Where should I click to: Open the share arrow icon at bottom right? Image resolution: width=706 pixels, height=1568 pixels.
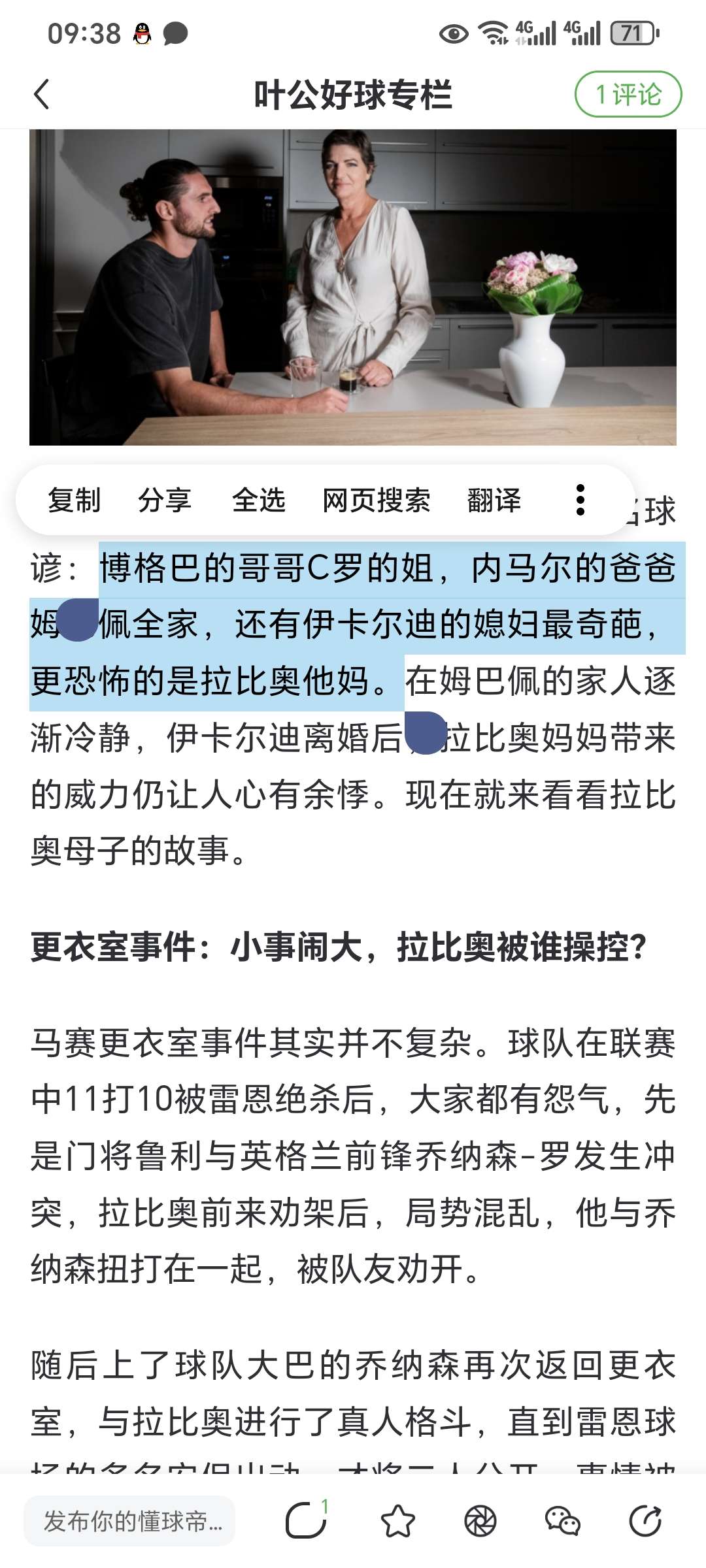[x=645, y=1521]
